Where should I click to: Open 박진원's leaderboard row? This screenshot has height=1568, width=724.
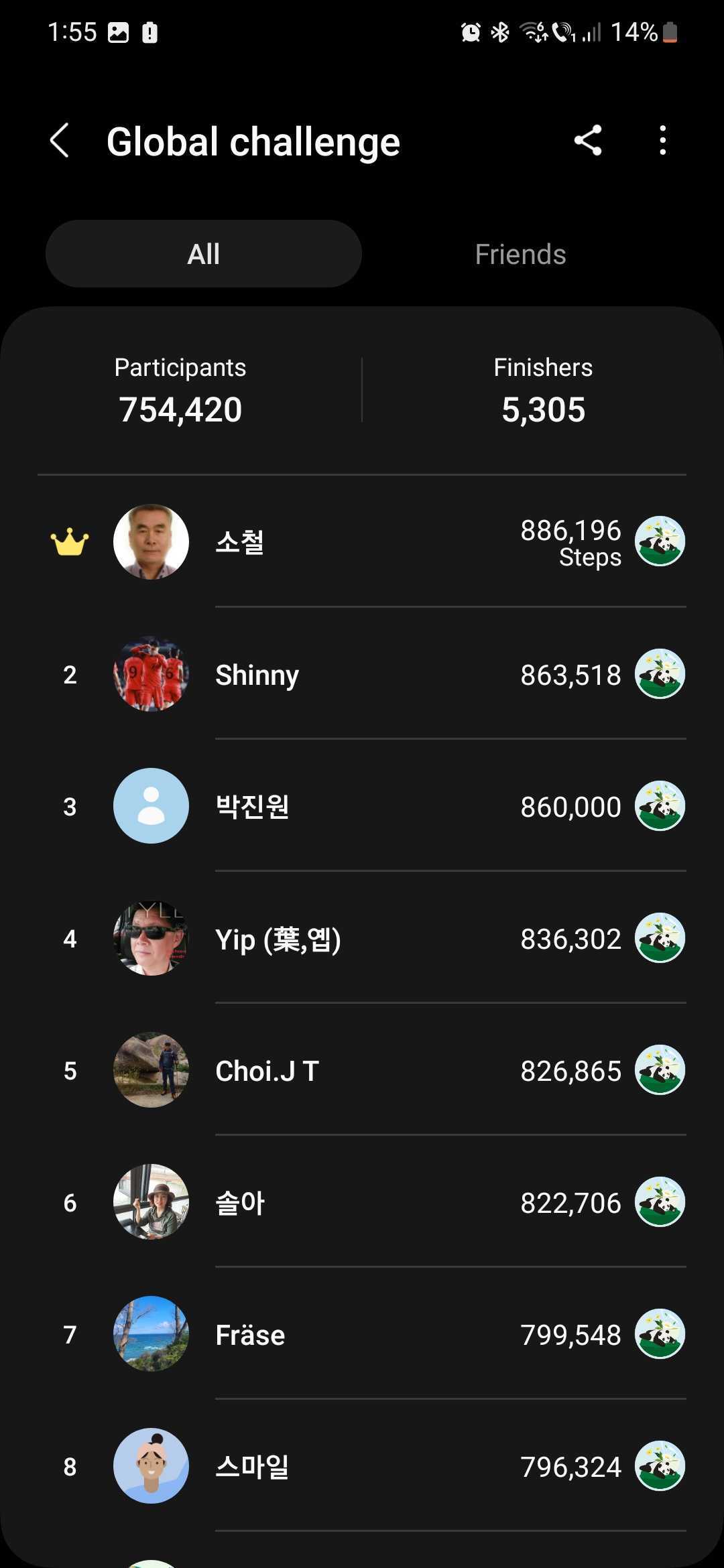(x=362, y=806)
